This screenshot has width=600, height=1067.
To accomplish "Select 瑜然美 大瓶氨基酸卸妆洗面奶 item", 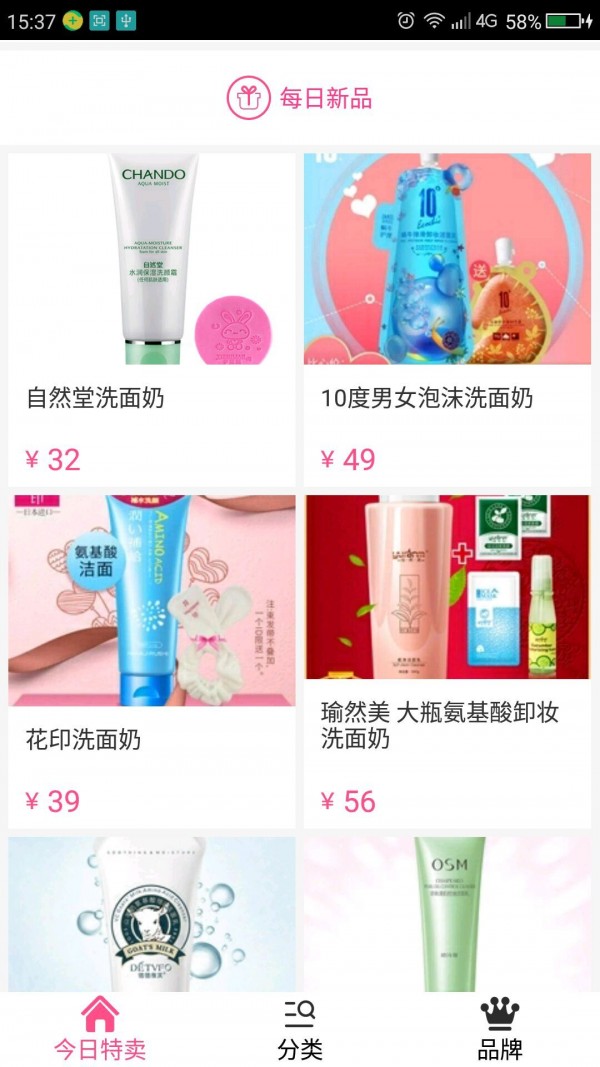I will (x=447, y=660).
